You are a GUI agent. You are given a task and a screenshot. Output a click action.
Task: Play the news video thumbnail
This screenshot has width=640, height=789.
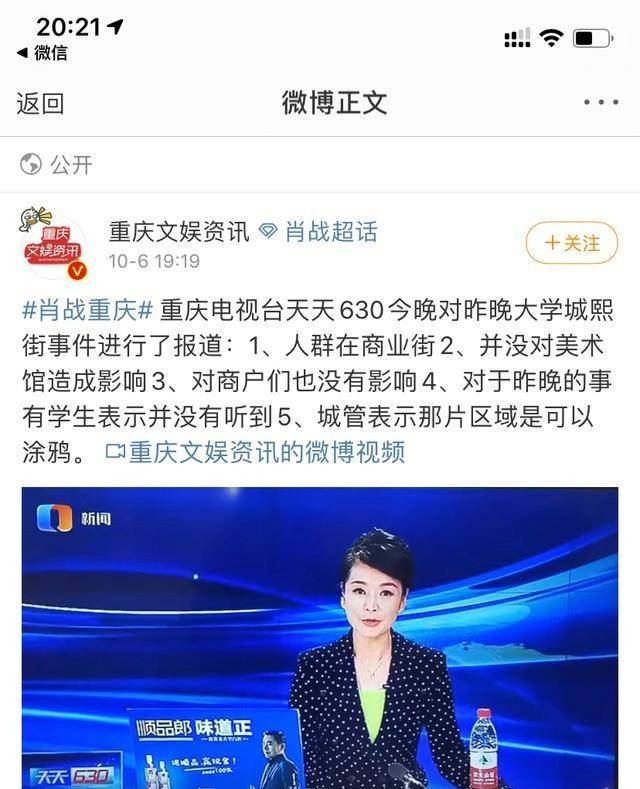point(320,638)
